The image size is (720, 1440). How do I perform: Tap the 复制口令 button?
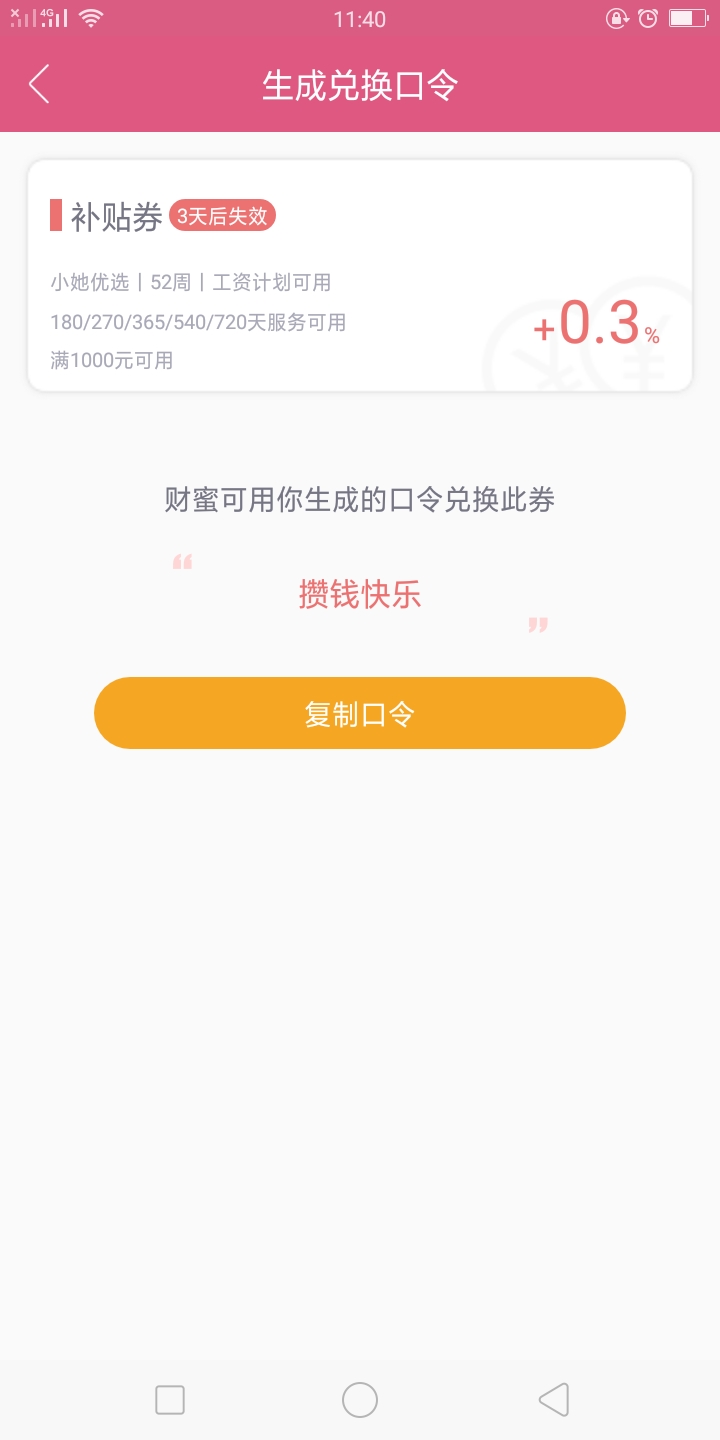(x=360, y=713)
